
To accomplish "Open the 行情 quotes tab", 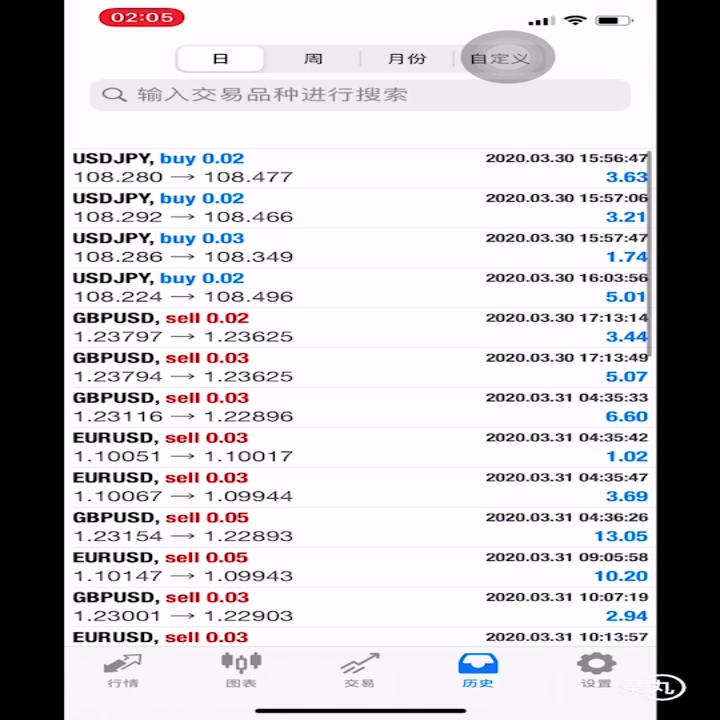I will click(x=123, y=670).
